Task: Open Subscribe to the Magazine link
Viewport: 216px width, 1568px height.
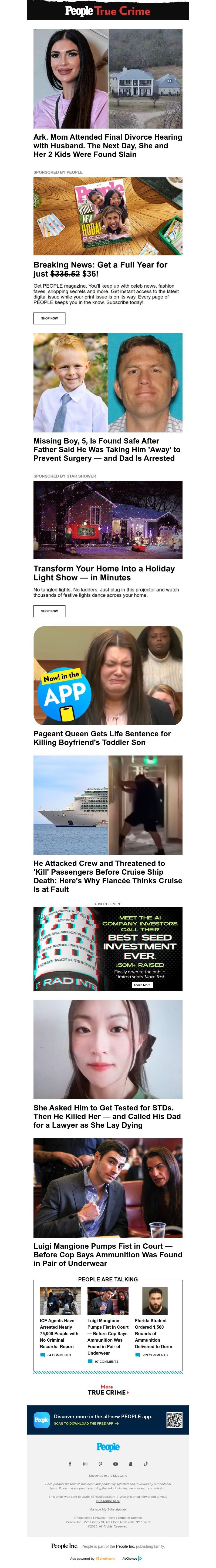Action: (x=108, y=1475)
